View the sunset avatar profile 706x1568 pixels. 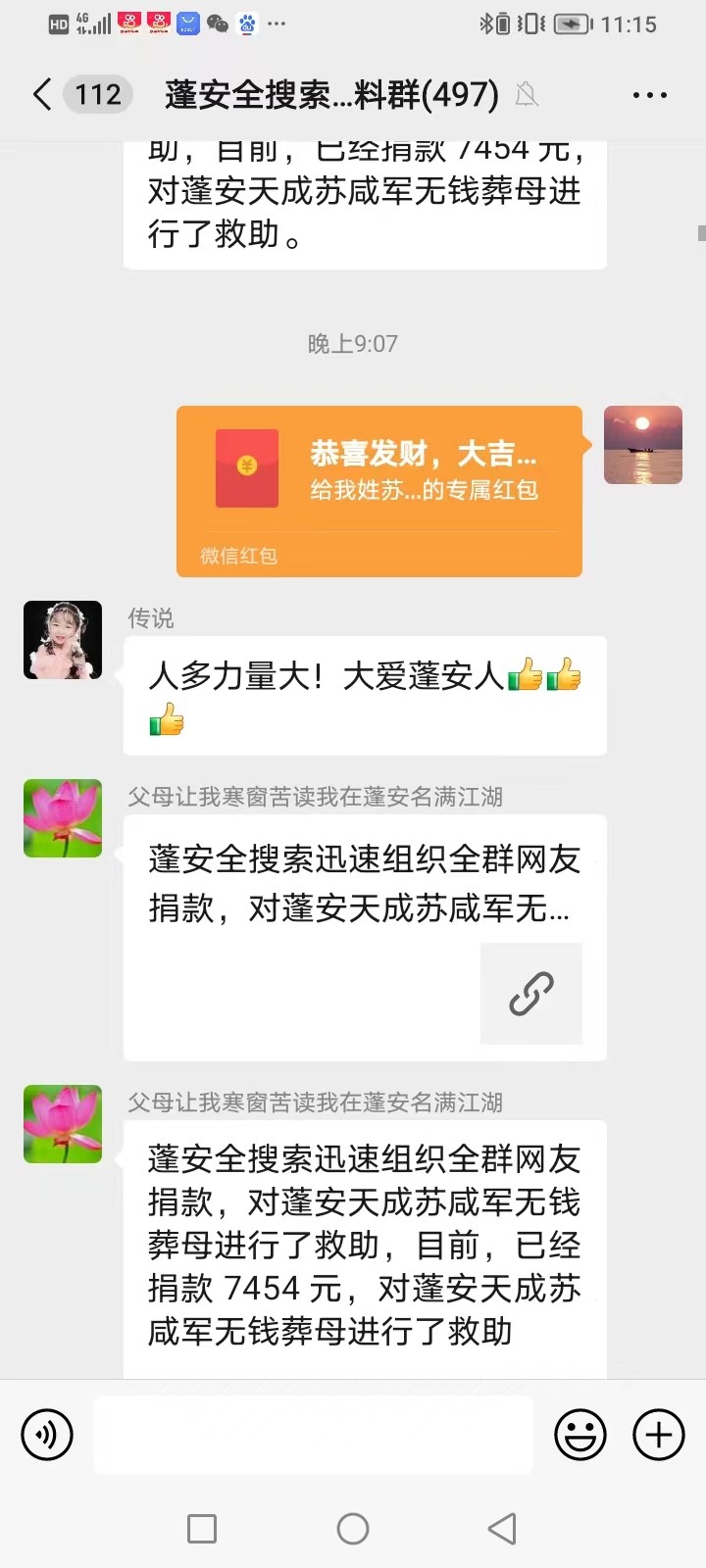click(x=642, y=445)
